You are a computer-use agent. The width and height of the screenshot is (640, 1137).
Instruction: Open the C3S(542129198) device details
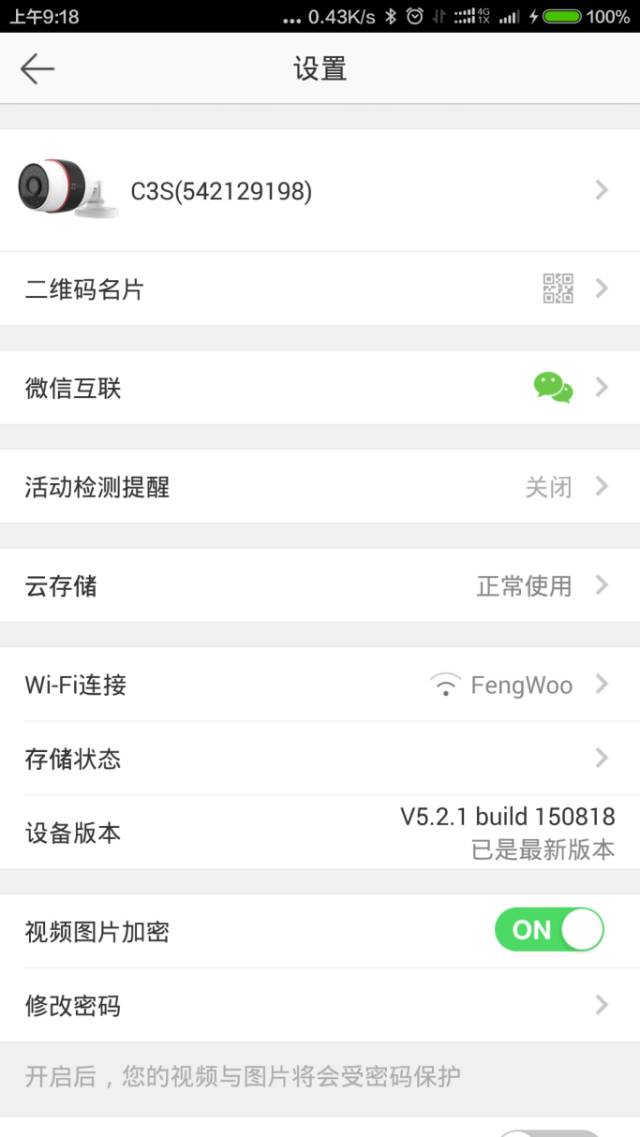click(x=320, y=190)
